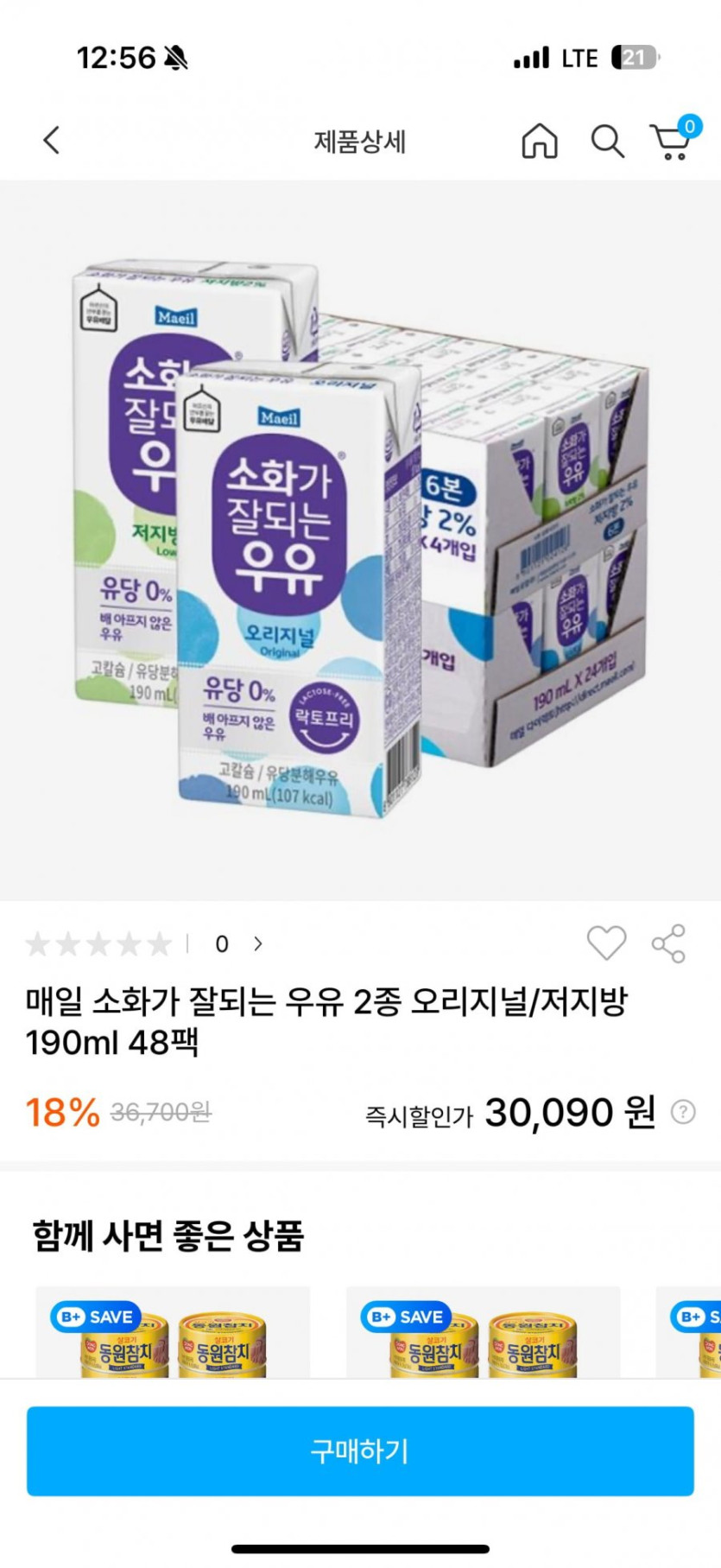
Task: Tap the search magnifier icon
Action: (x=606, y=142)
